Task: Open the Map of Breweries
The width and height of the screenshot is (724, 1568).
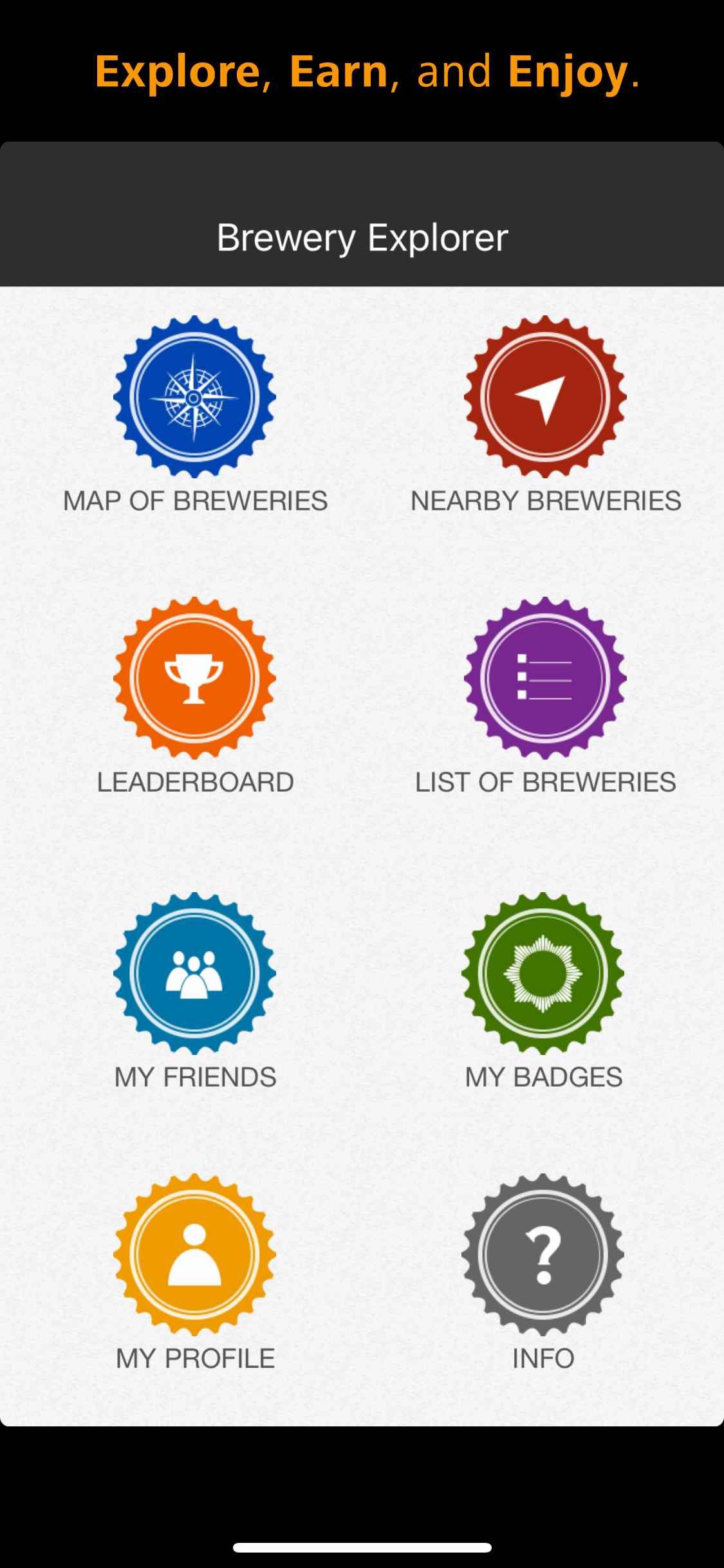Action: click(194, 397)
